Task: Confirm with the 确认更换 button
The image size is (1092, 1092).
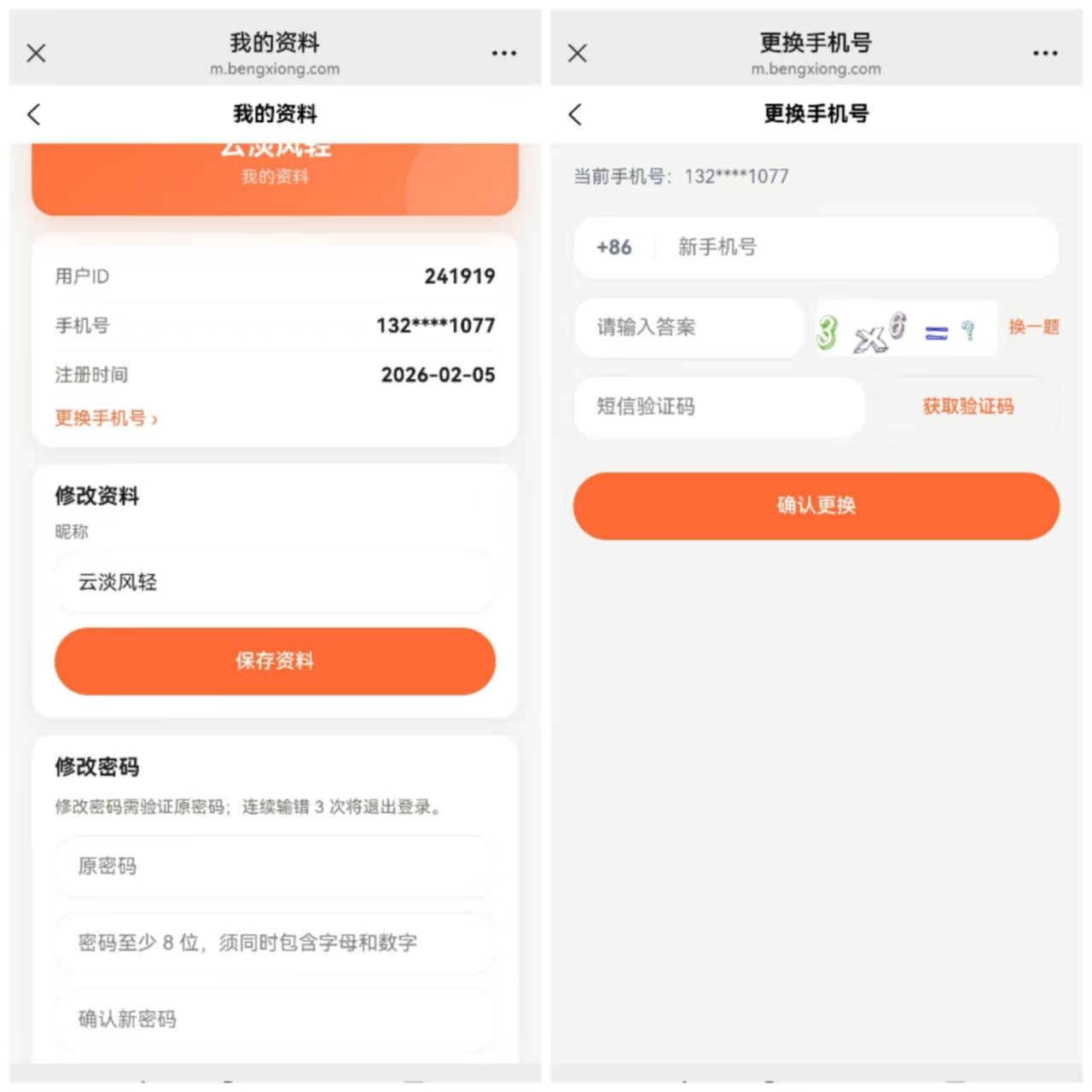Action: tap(816, 506)
